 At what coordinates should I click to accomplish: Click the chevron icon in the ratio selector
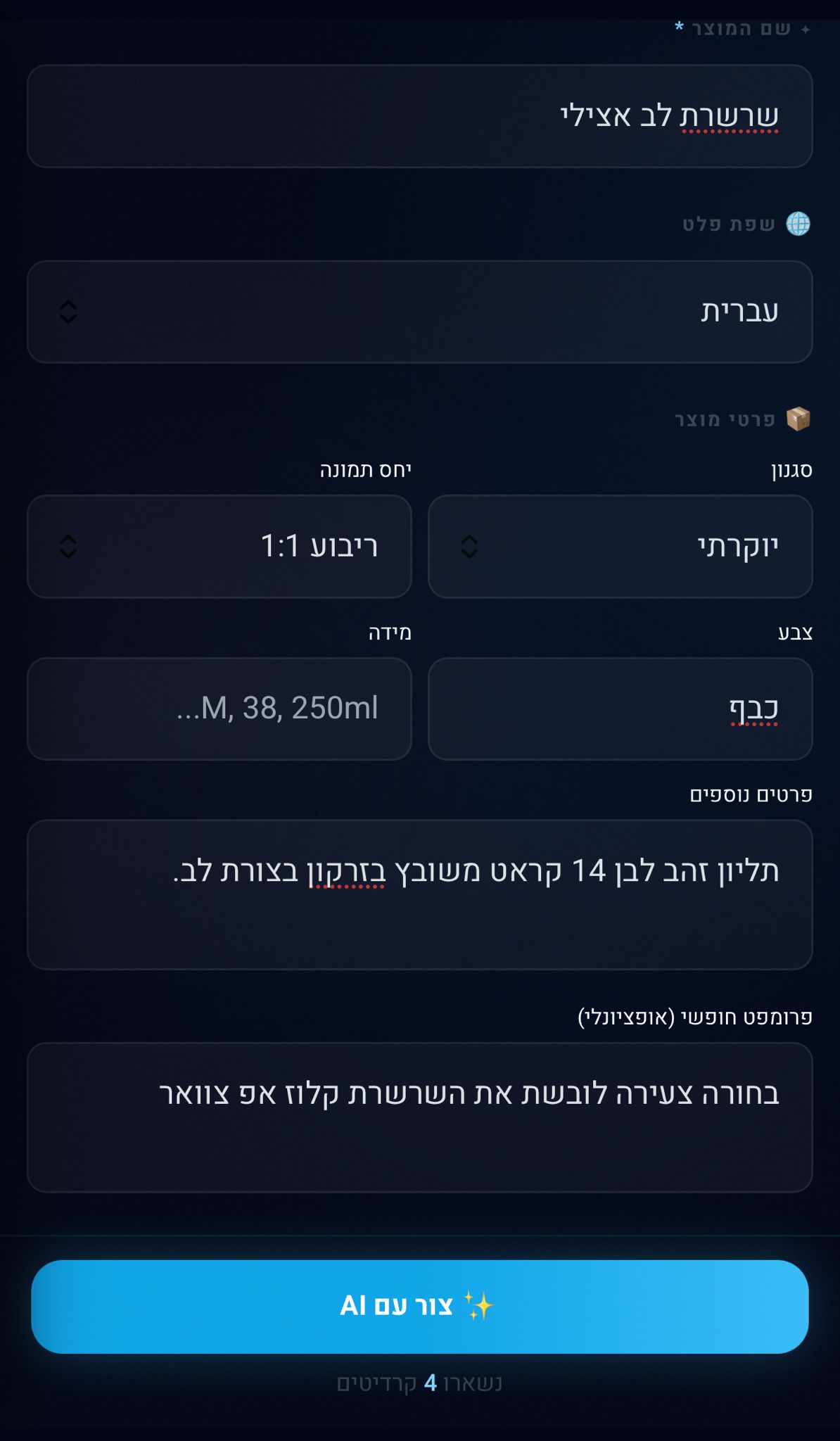pos(68,546)
